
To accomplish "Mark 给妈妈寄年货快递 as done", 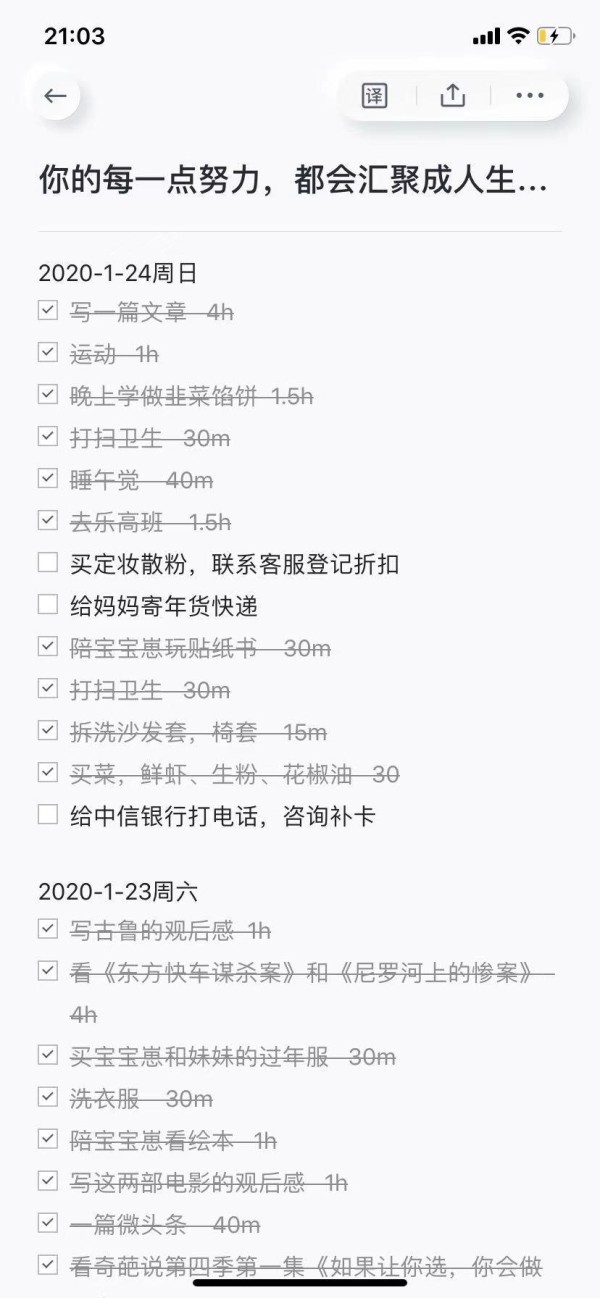I will pyautogui.click(x=48, y=605).
